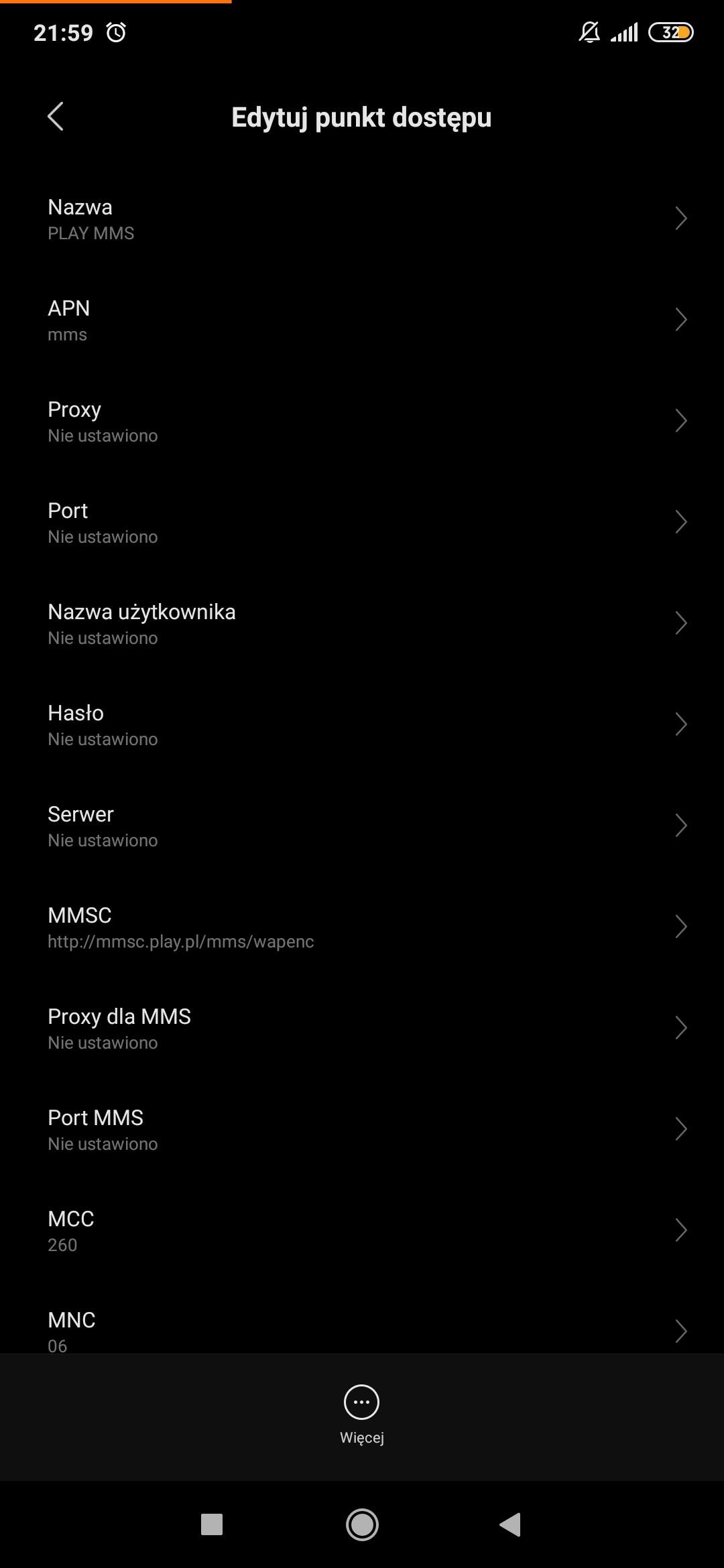Go back from Edytuj punkt dostępu
This screenshot has width=724, height=1568.
[x=56, y=117]
